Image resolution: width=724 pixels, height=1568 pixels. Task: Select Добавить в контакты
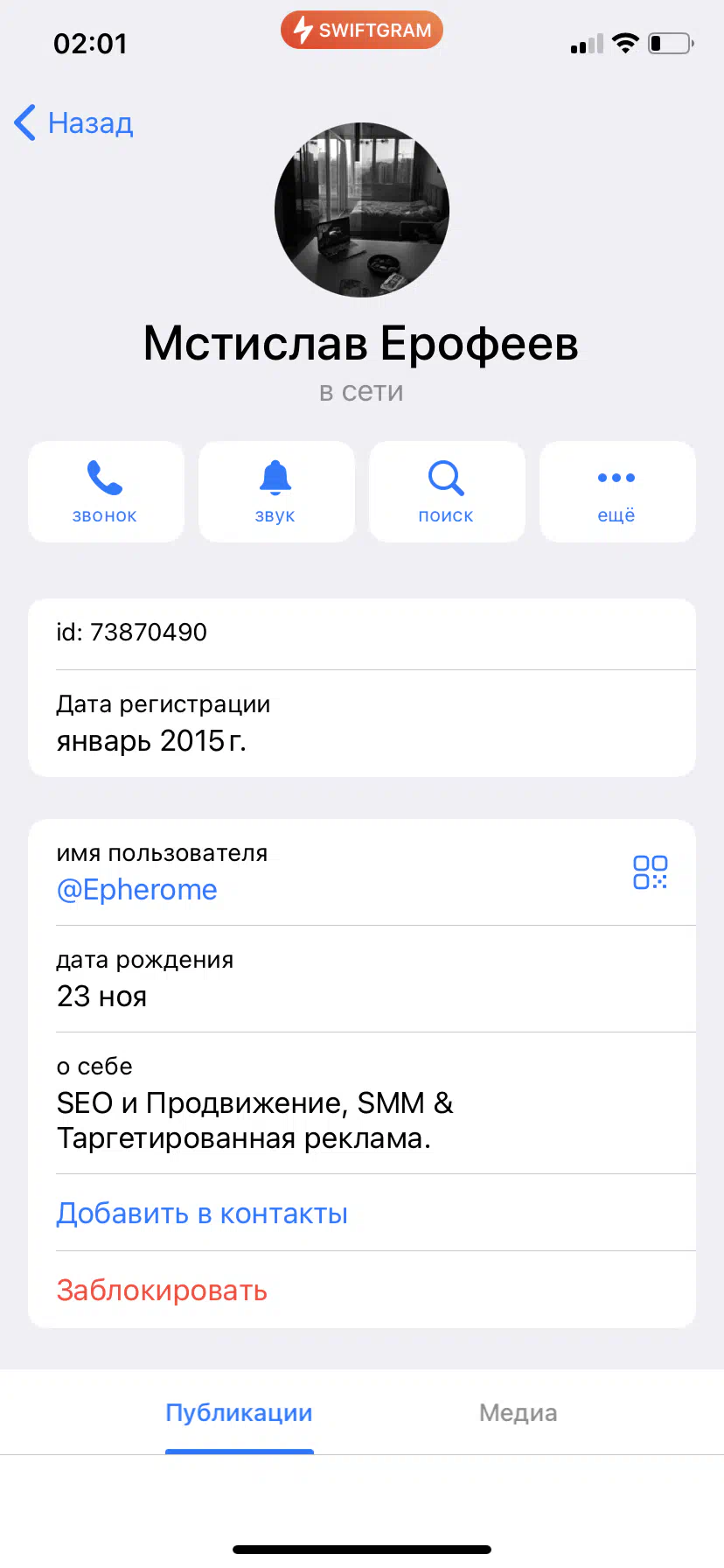point(202,1214)
